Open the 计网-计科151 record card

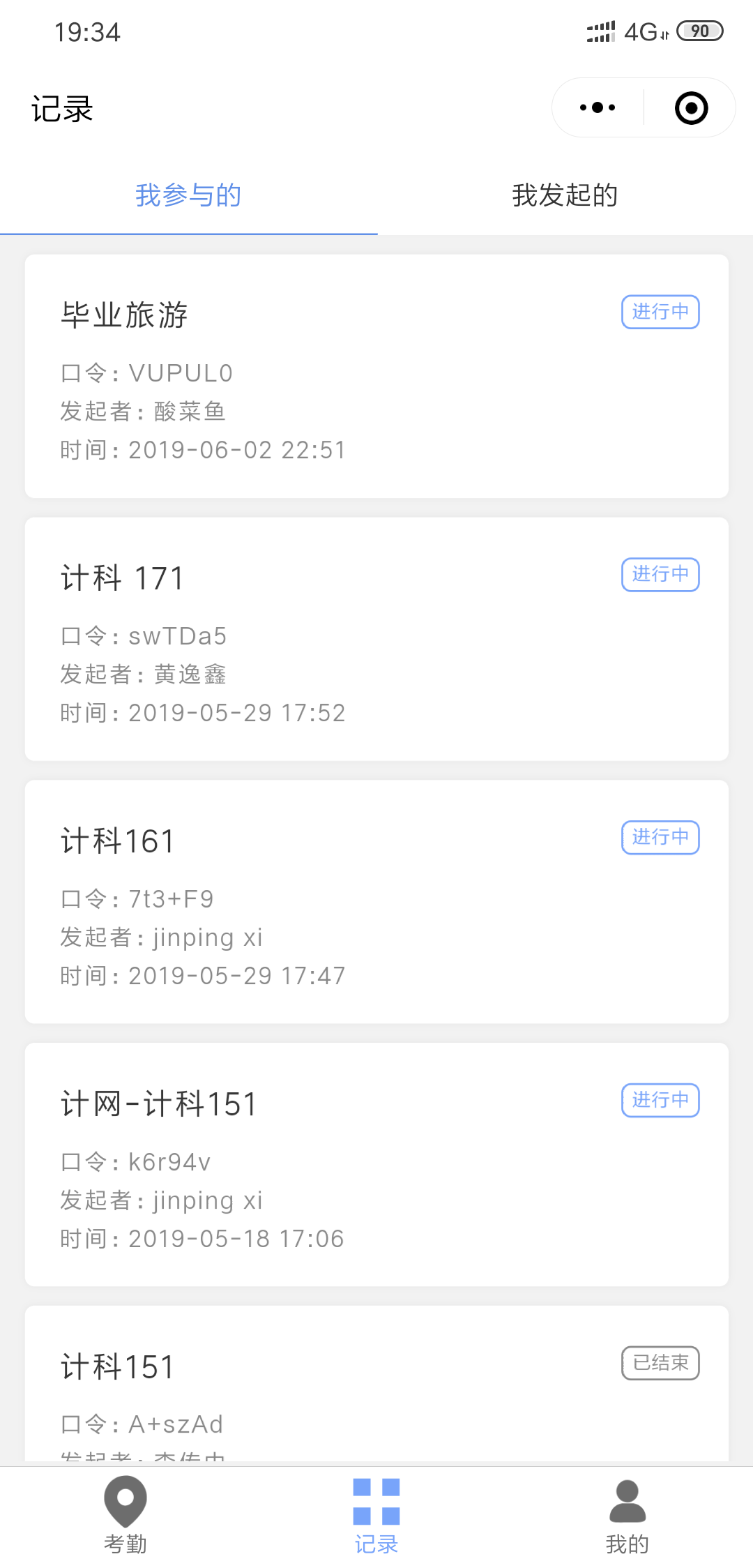pos(376,1165)
